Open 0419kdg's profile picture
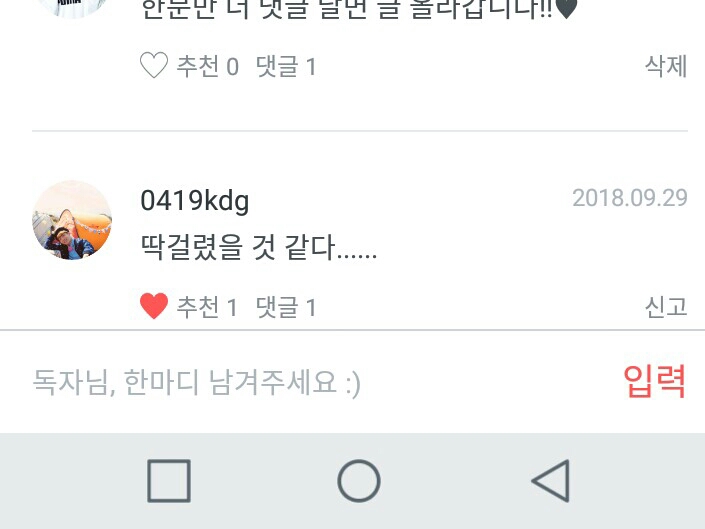 click(x=72, y=220)
